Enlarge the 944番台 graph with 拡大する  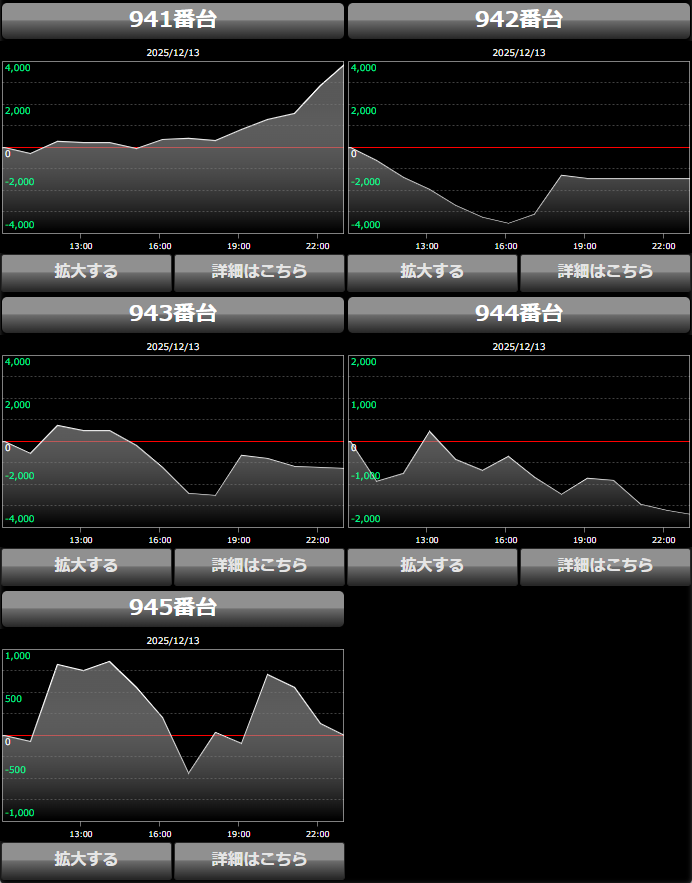[x=432, y=566]
